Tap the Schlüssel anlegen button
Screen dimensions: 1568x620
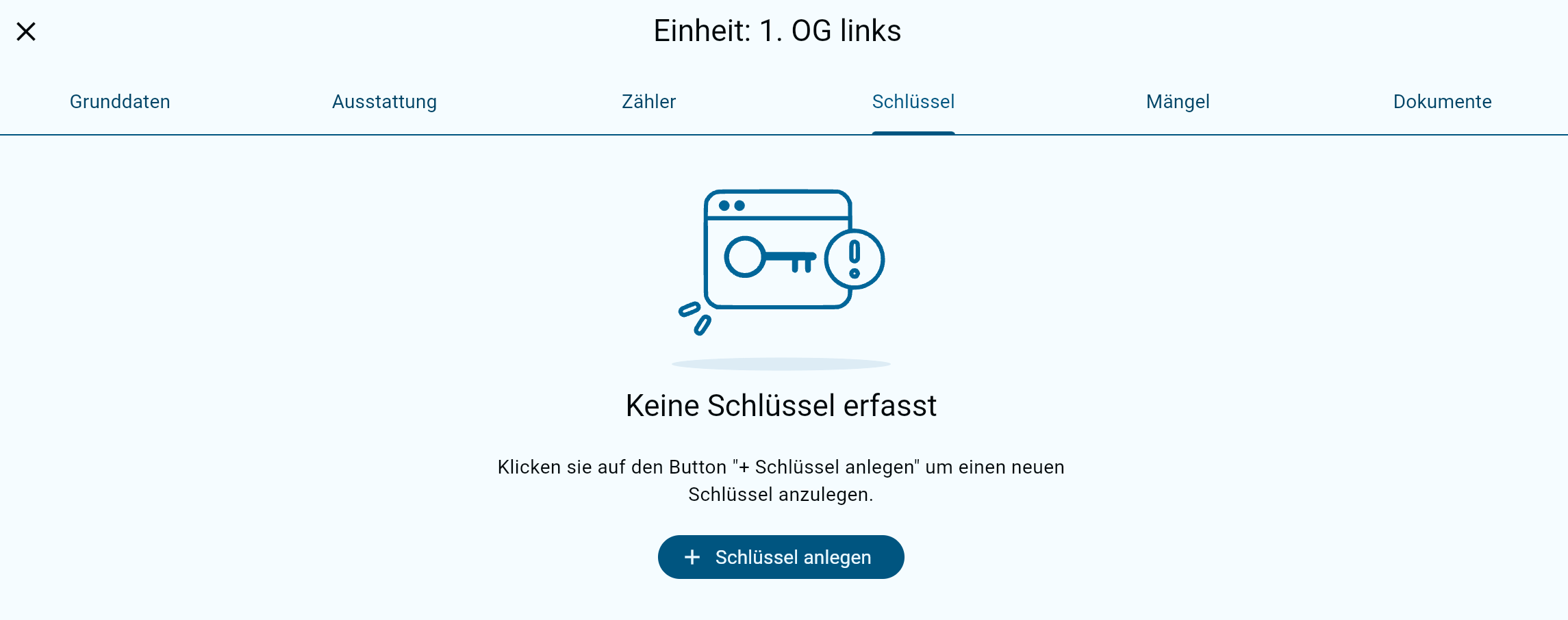click(781, 557)
